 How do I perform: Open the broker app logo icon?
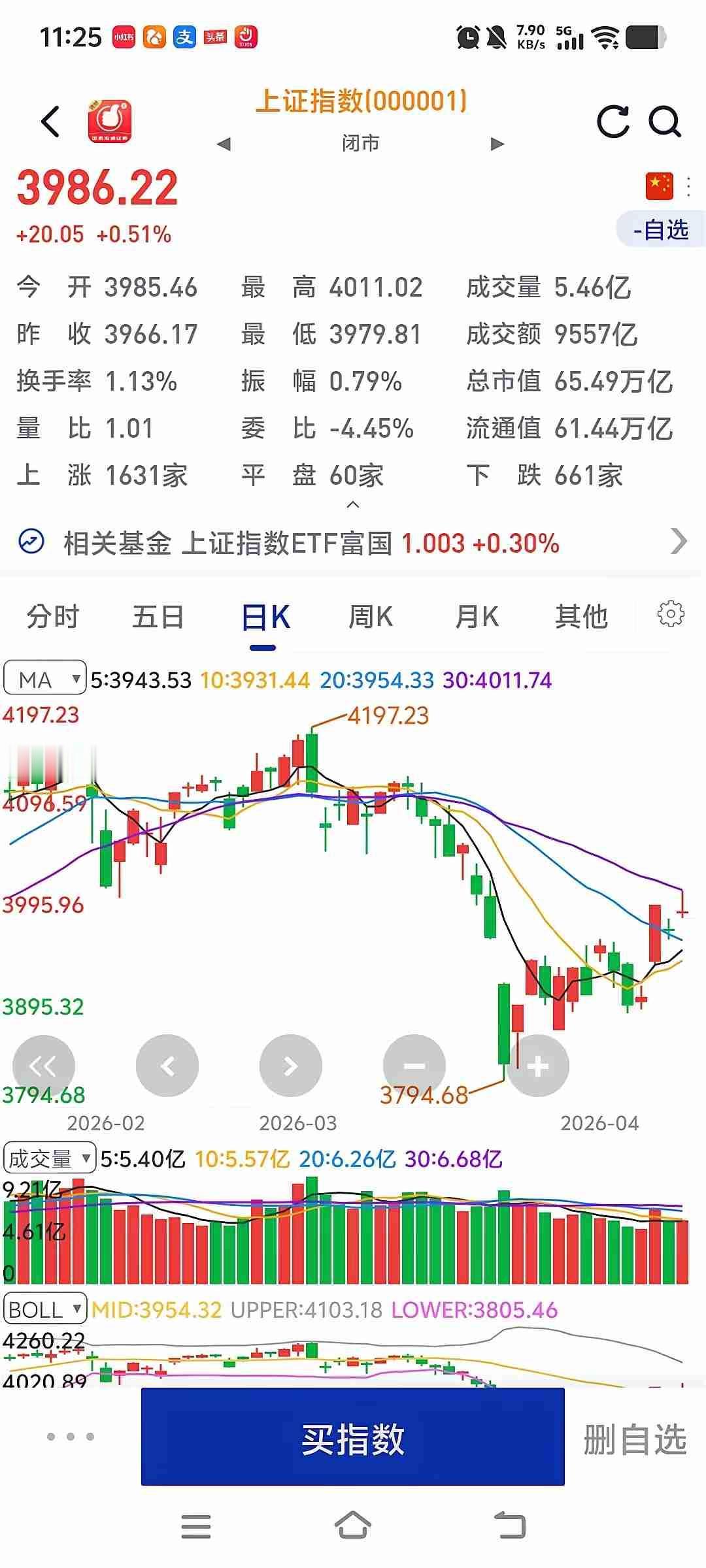[107, 122]
